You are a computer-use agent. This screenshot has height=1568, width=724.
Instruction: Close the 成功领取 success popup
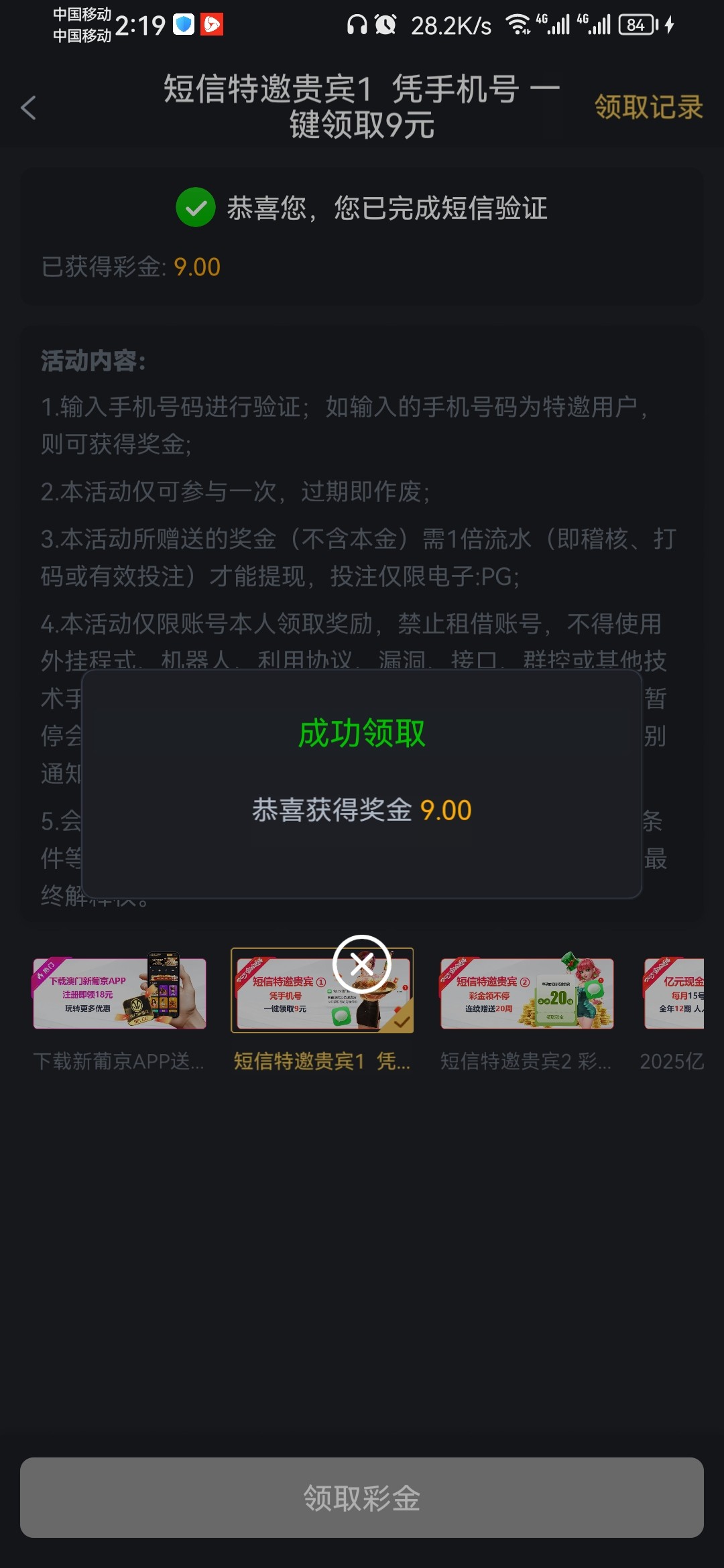(x=362, y=964)
